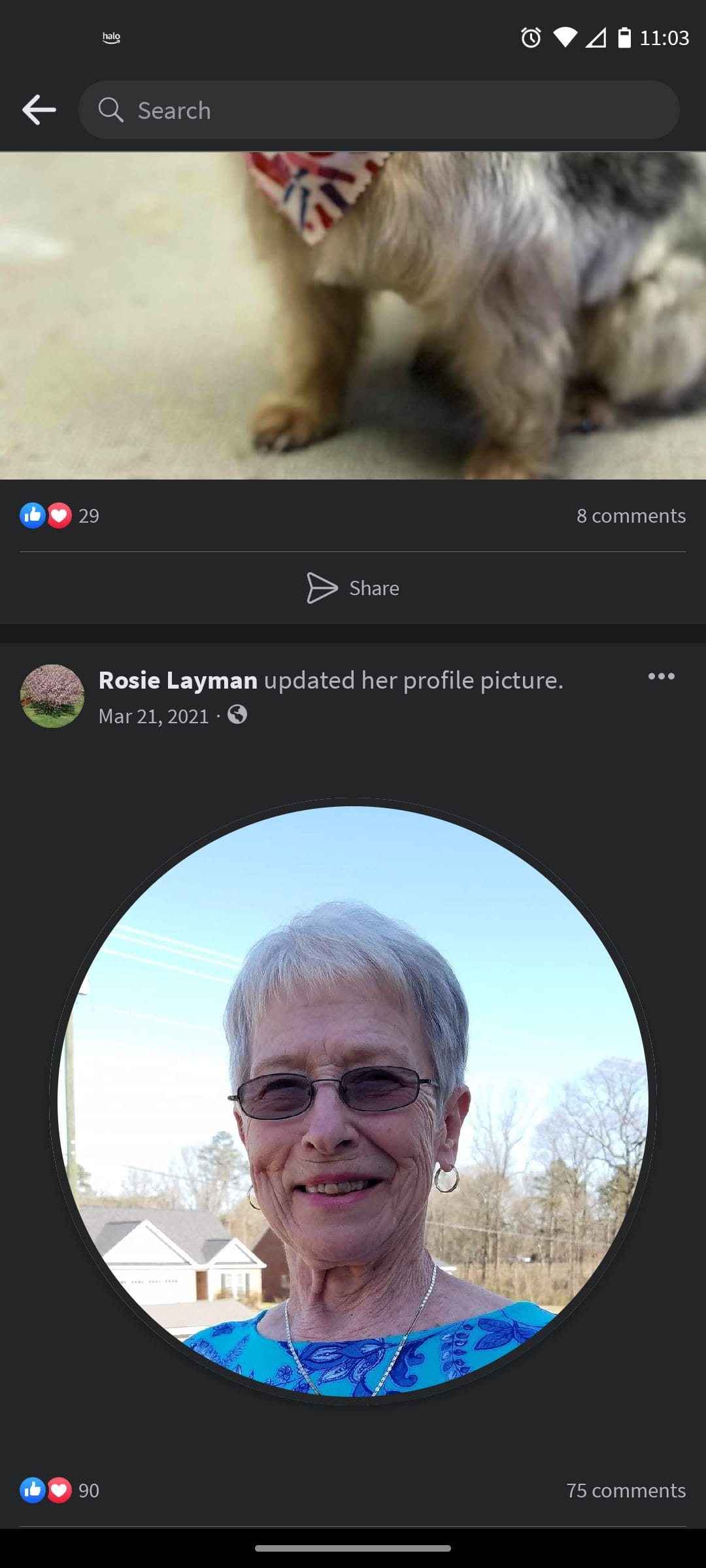Image resolution: width=706 pixels, height=1568 pixels.
Task: Share the dog photo post
Action: [353, 588]
